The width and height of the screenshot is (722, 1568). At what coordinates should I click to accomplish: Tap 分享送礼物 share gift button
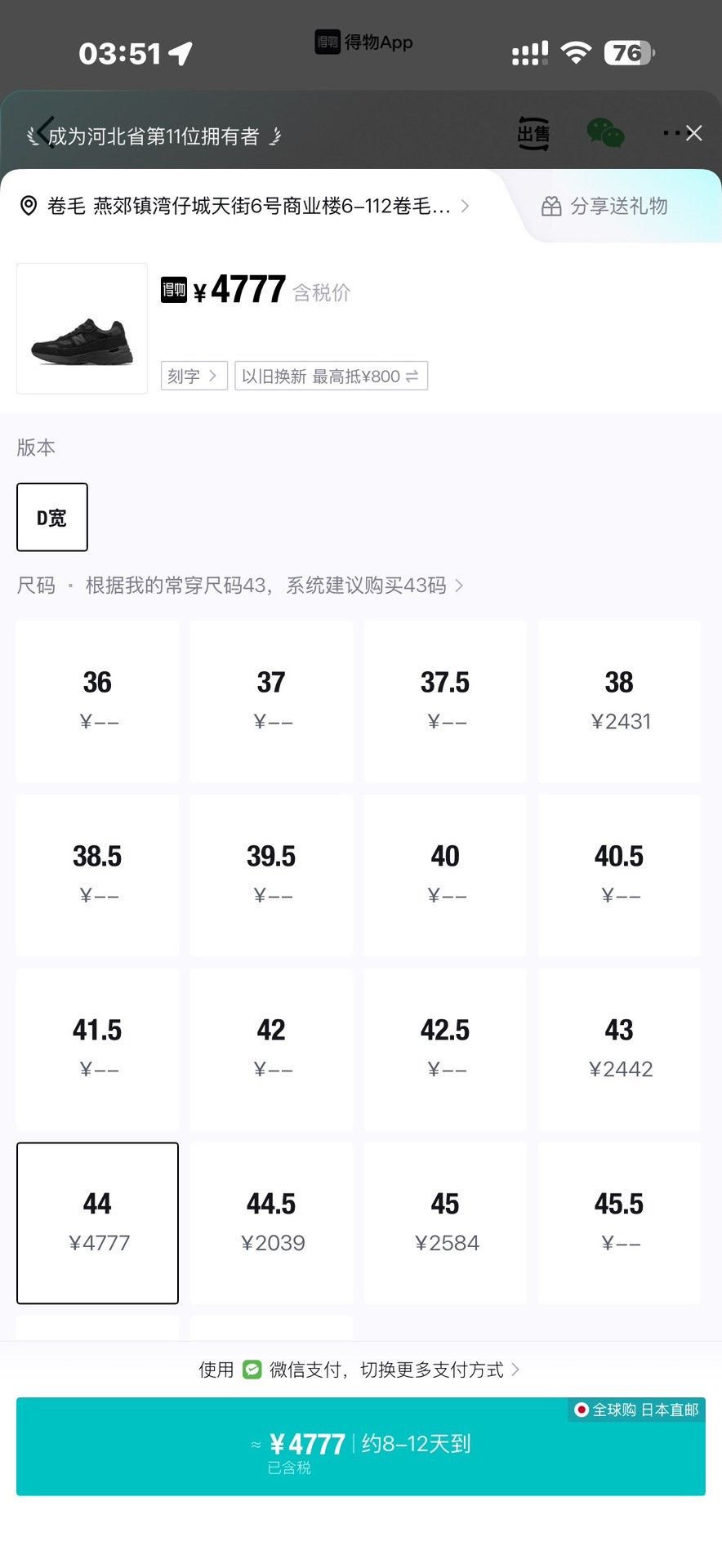pyautogui.click(x=605, y=206)
